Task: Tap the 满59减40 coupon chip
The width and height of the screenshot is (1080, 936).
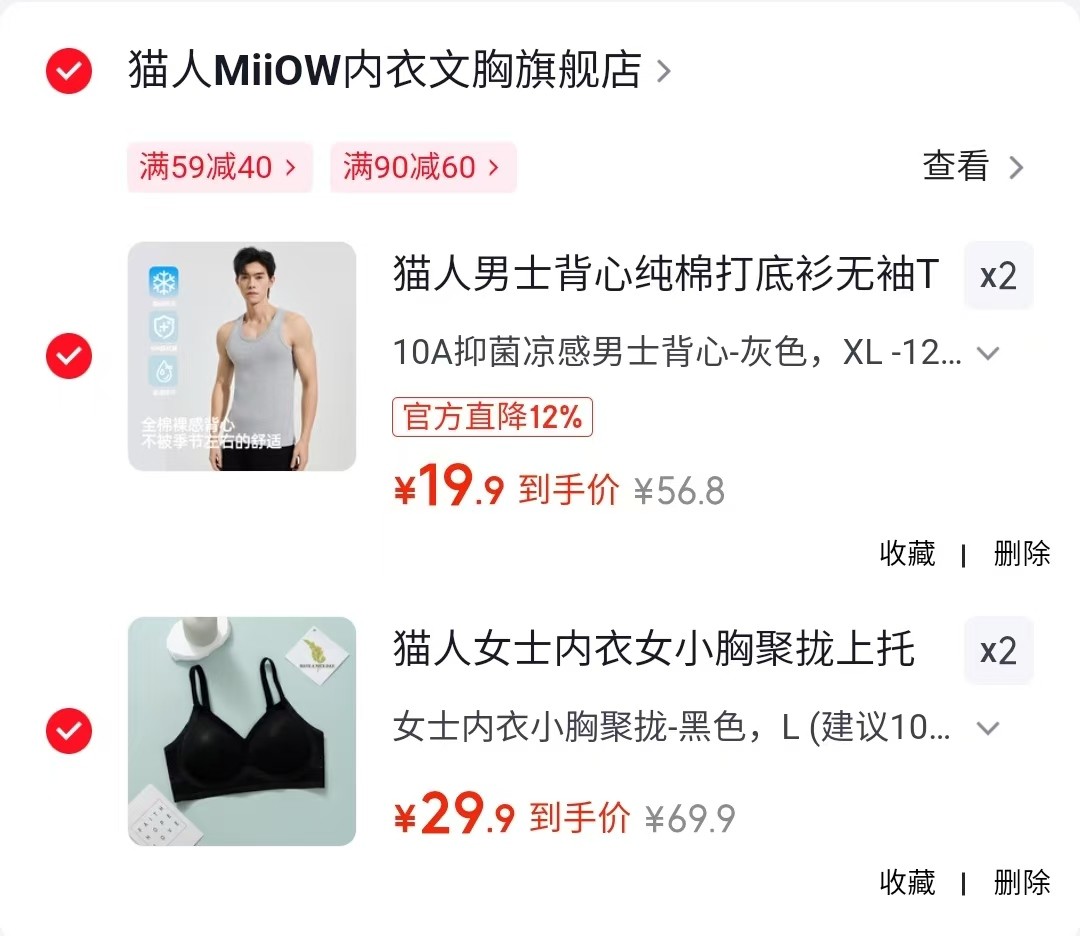Action: (219, 167)
